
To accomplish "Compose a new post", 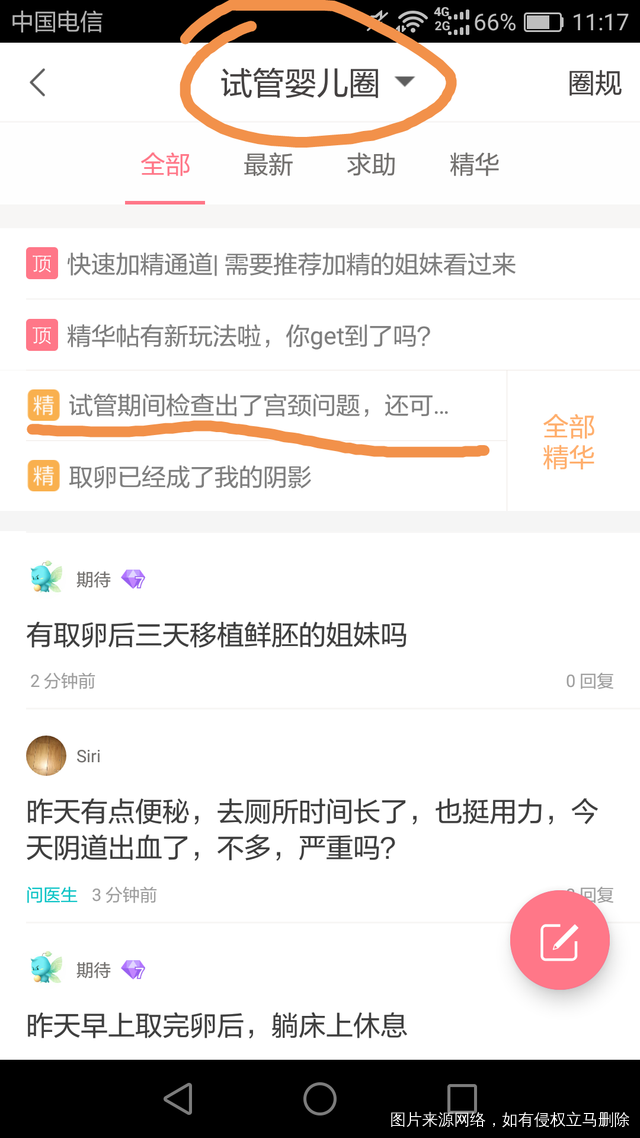I will [559, 940].
